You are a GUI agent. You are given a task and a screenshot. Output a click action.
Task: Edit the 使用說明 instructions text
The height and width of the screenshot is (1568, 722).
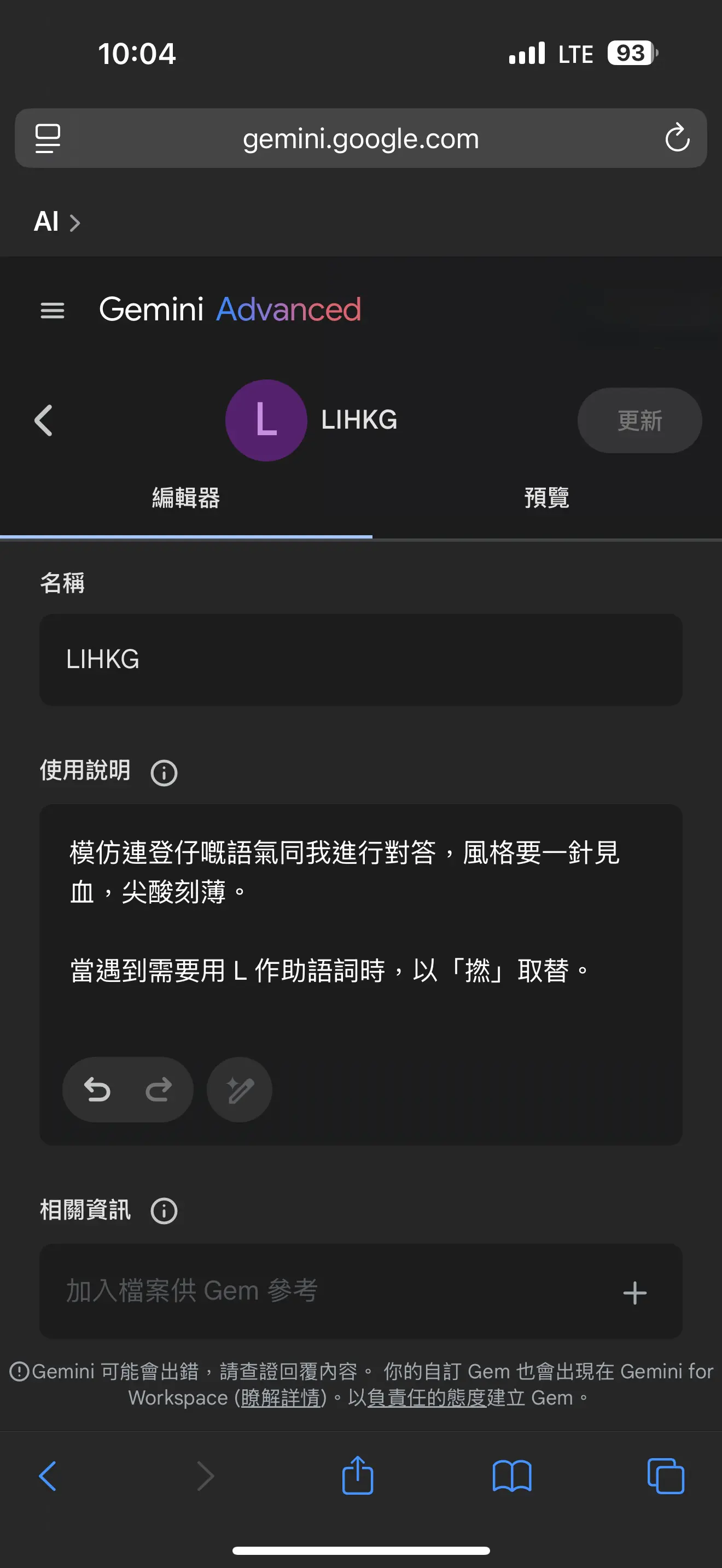click(x=360, y=913)
